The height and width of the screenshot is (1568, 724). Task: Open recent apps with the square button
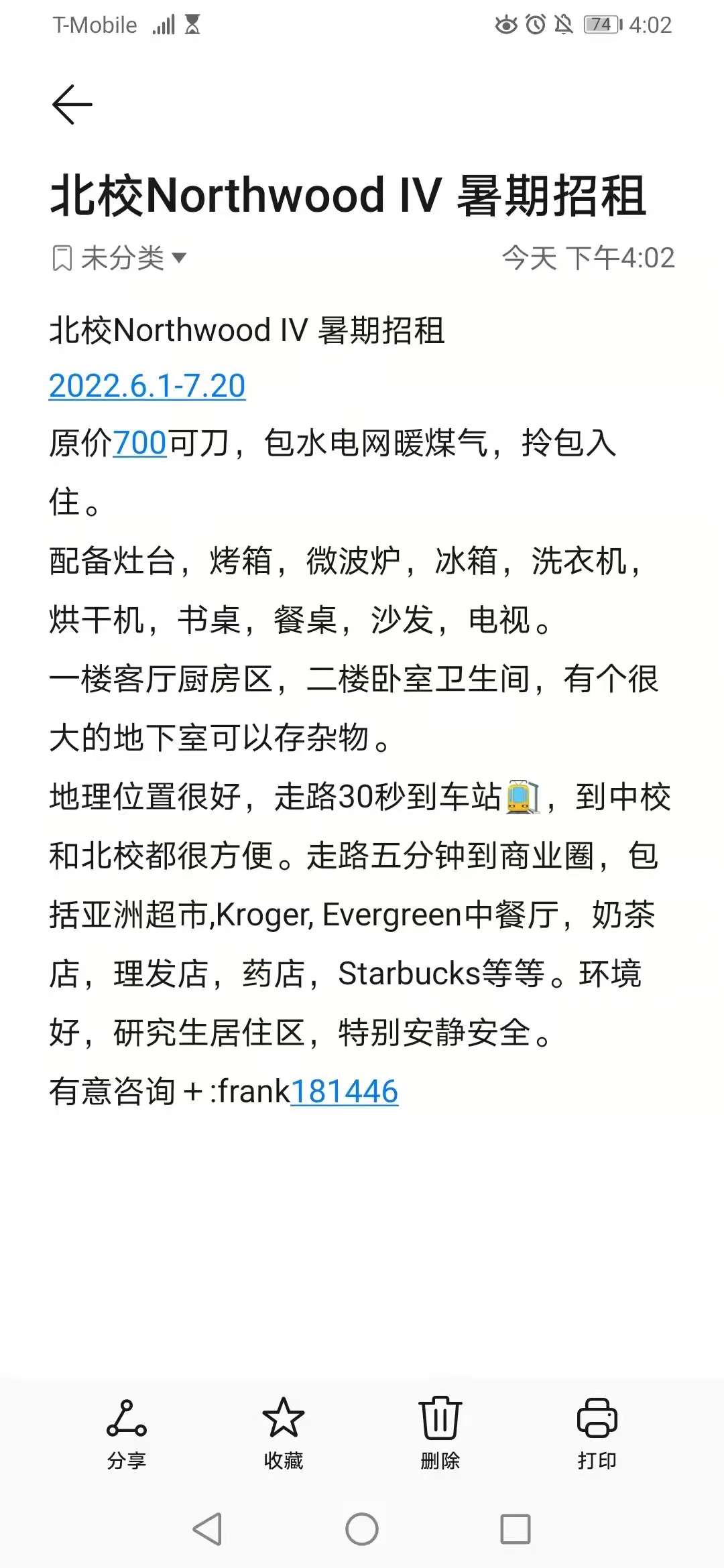pos(516,1529)
